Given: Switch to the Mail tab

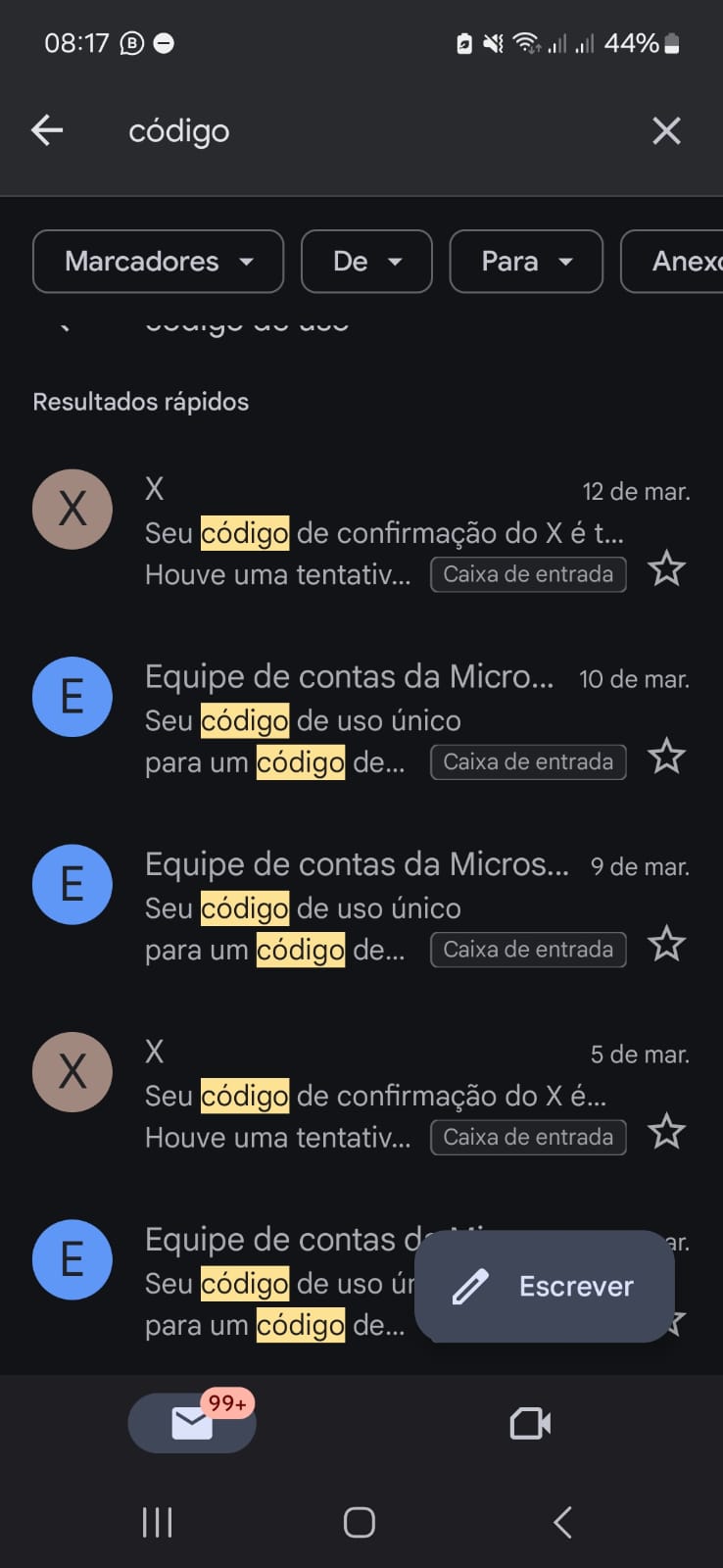Looking at the screenshot, I should (192, 1423).
